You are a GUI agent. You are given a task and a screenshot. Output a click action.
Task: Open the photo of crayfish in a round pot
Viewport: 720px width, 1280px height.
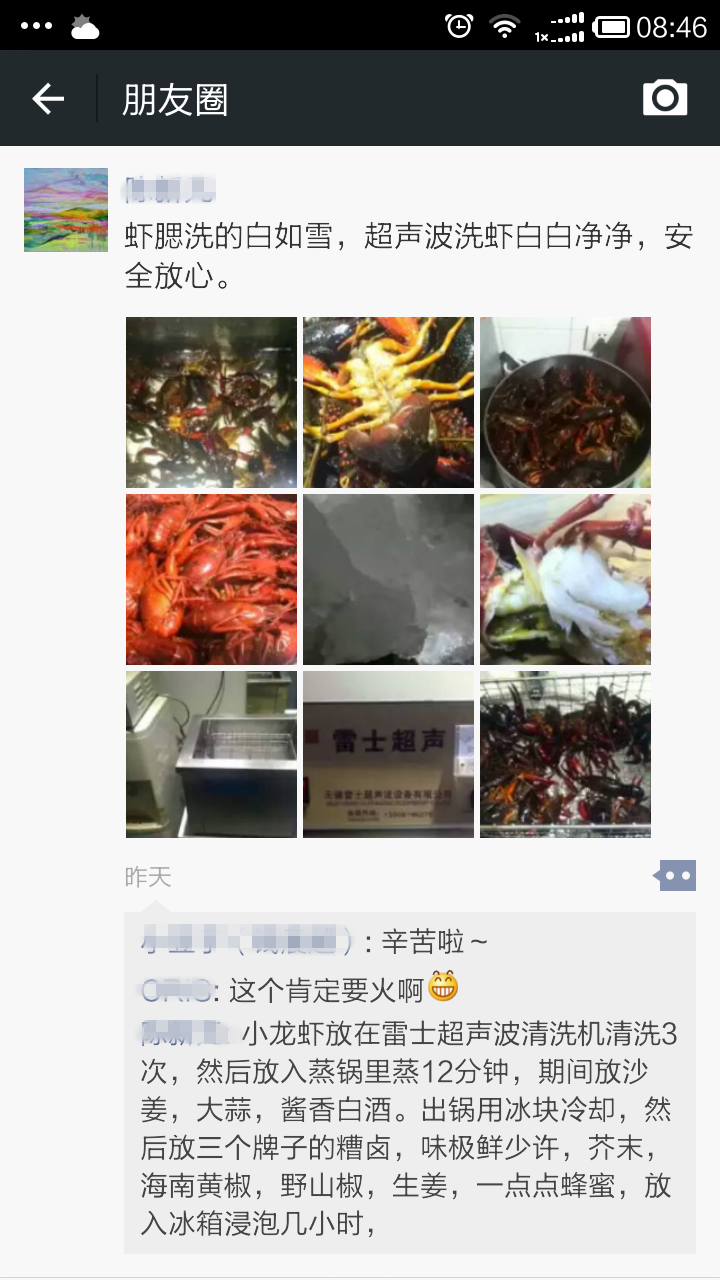565,402
